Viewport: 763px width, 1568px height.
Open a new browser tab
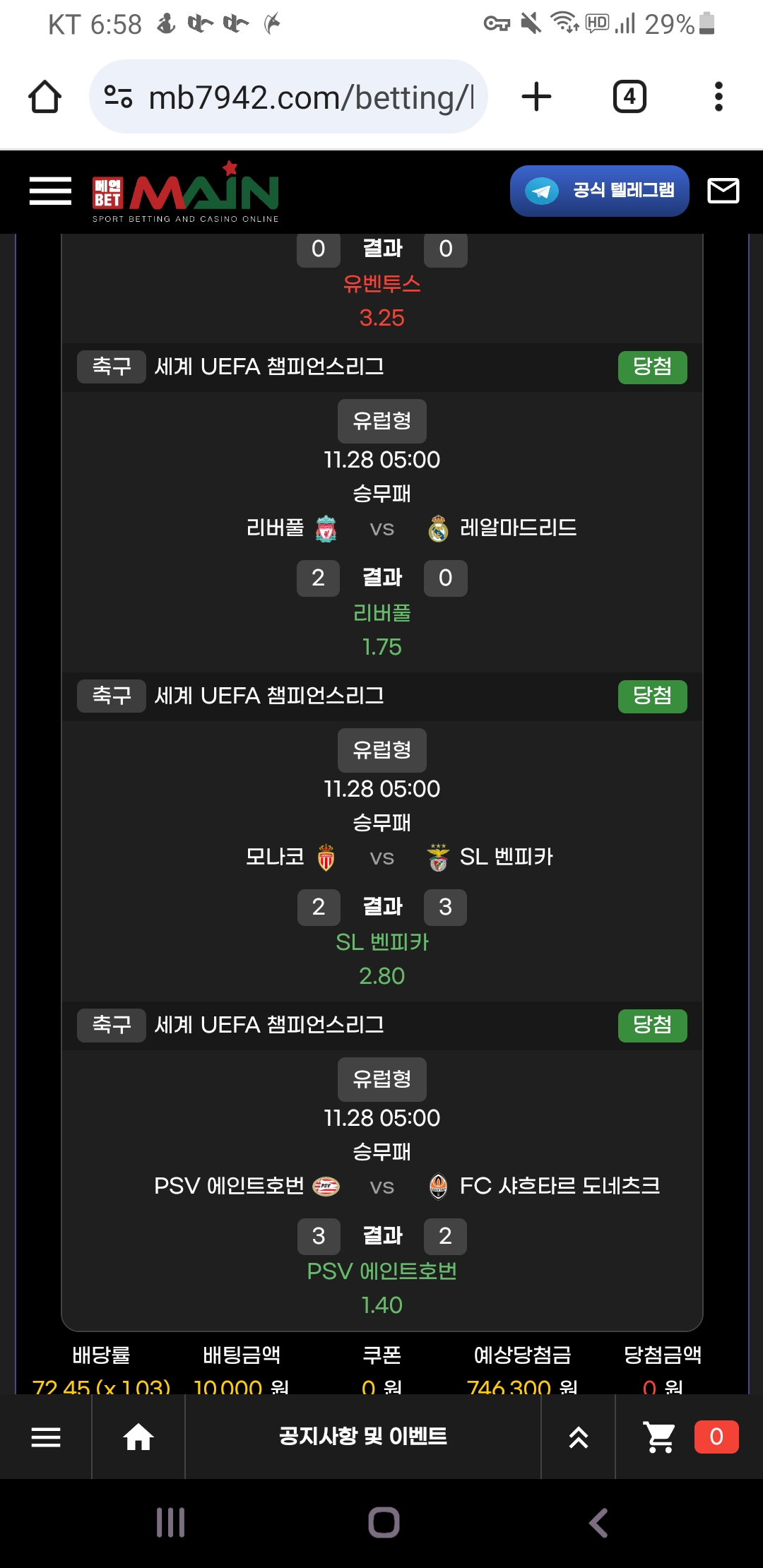(536, 97)
